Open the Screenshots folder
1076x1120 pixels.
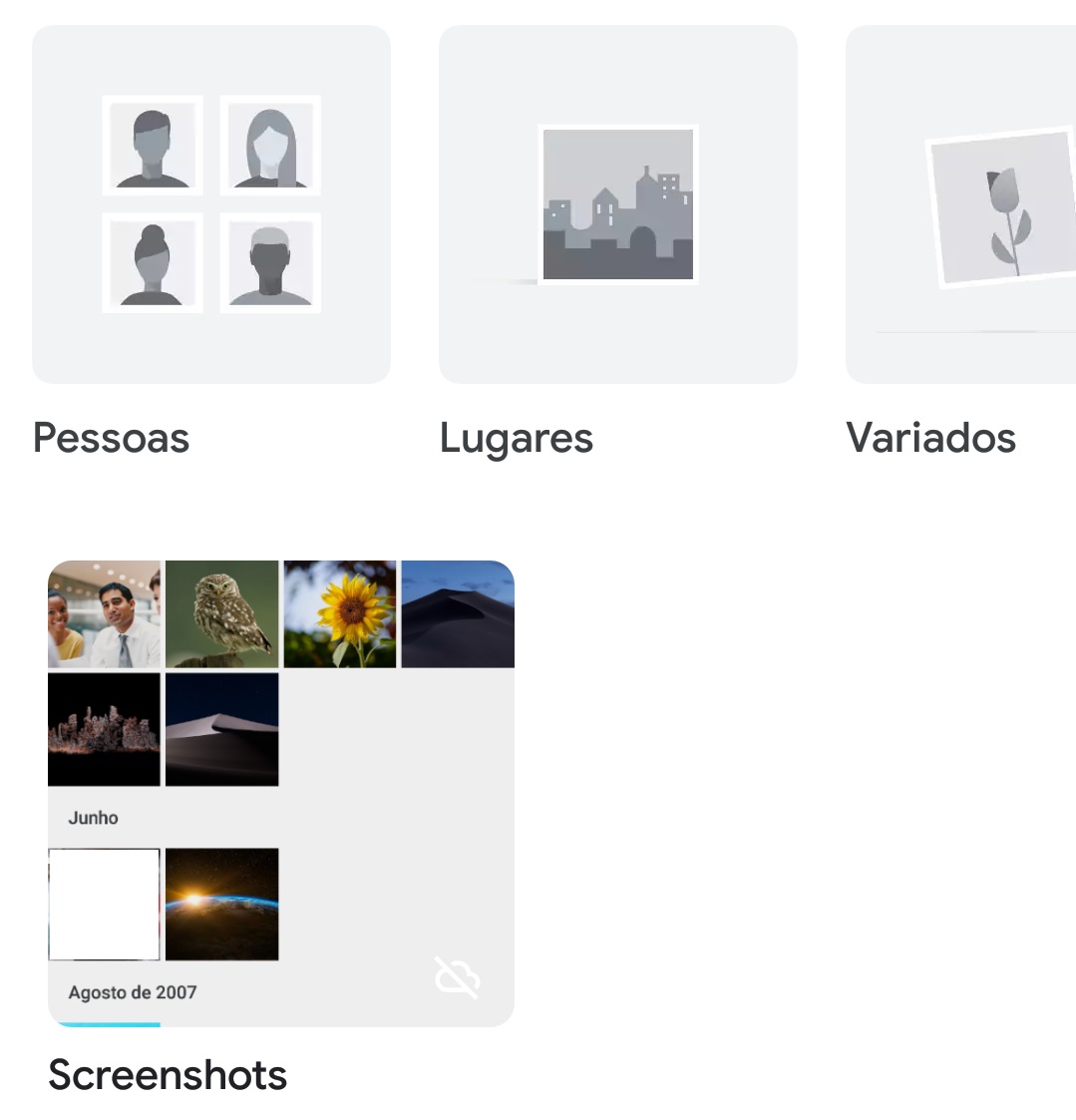(280, 793)
